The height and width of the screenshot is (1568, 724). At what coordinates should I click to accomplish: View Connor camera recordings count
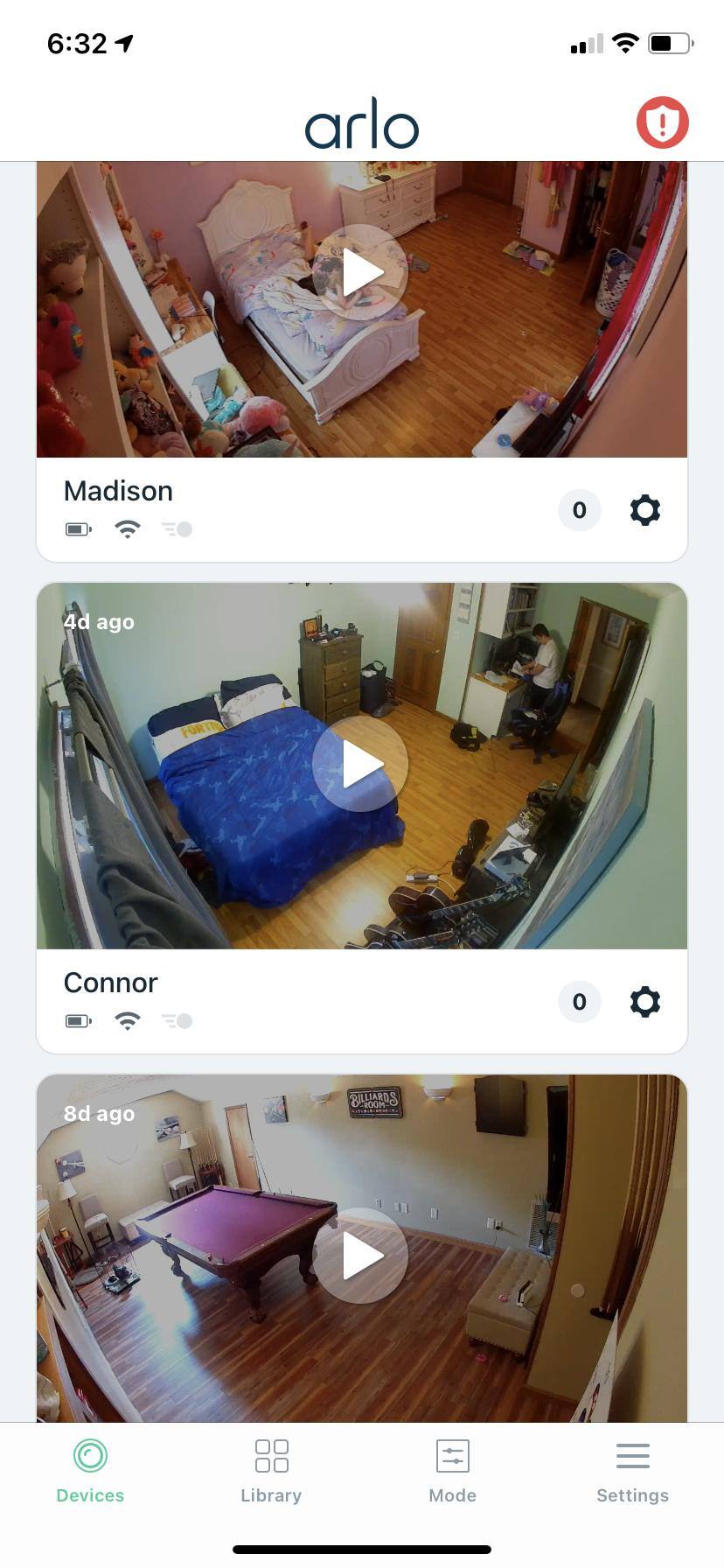pyautogui.click(x=579, y=1002)
